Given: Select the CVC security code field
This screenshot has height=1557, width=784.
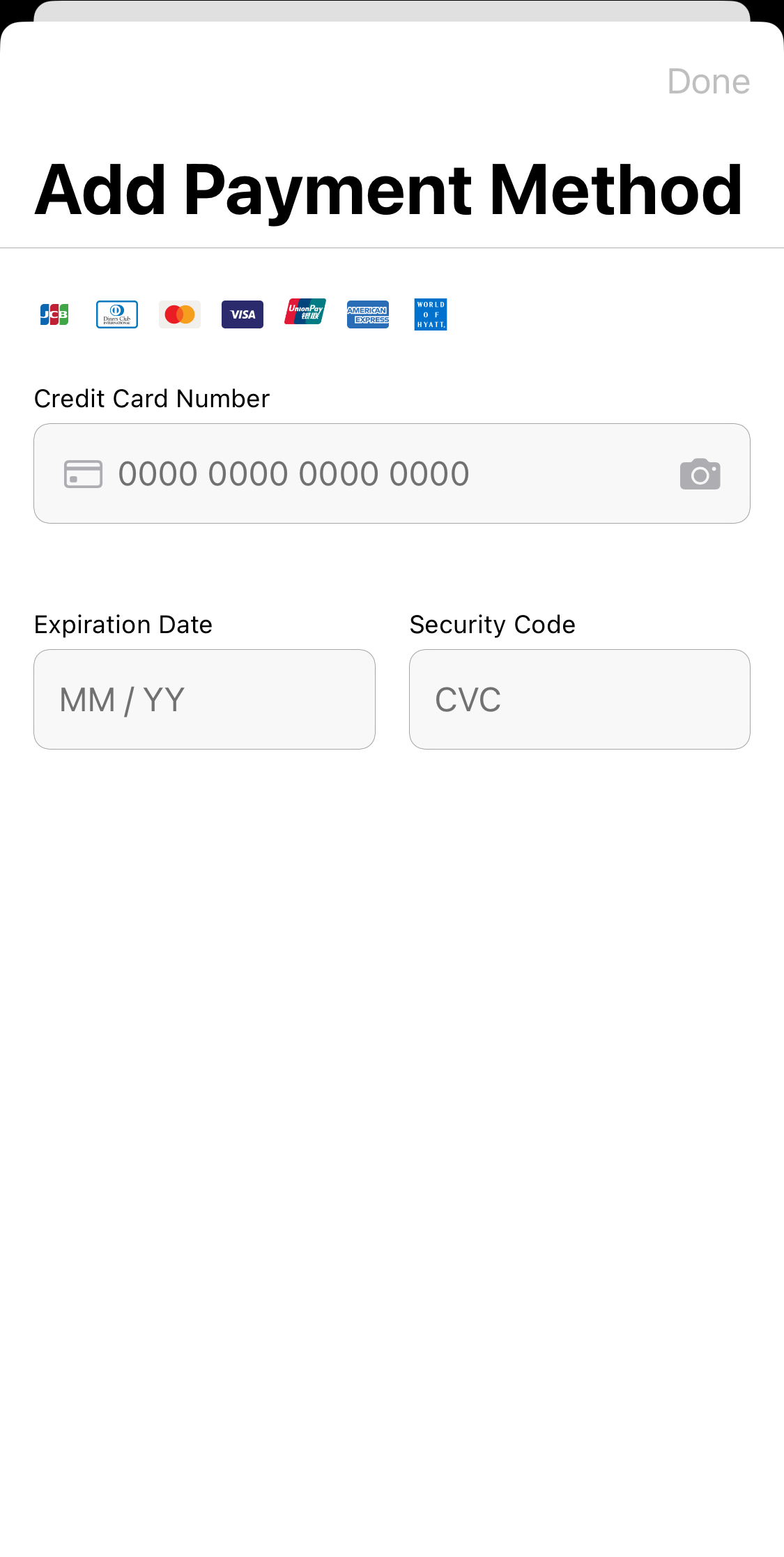Looking at the screenshot, I should 579,699.
